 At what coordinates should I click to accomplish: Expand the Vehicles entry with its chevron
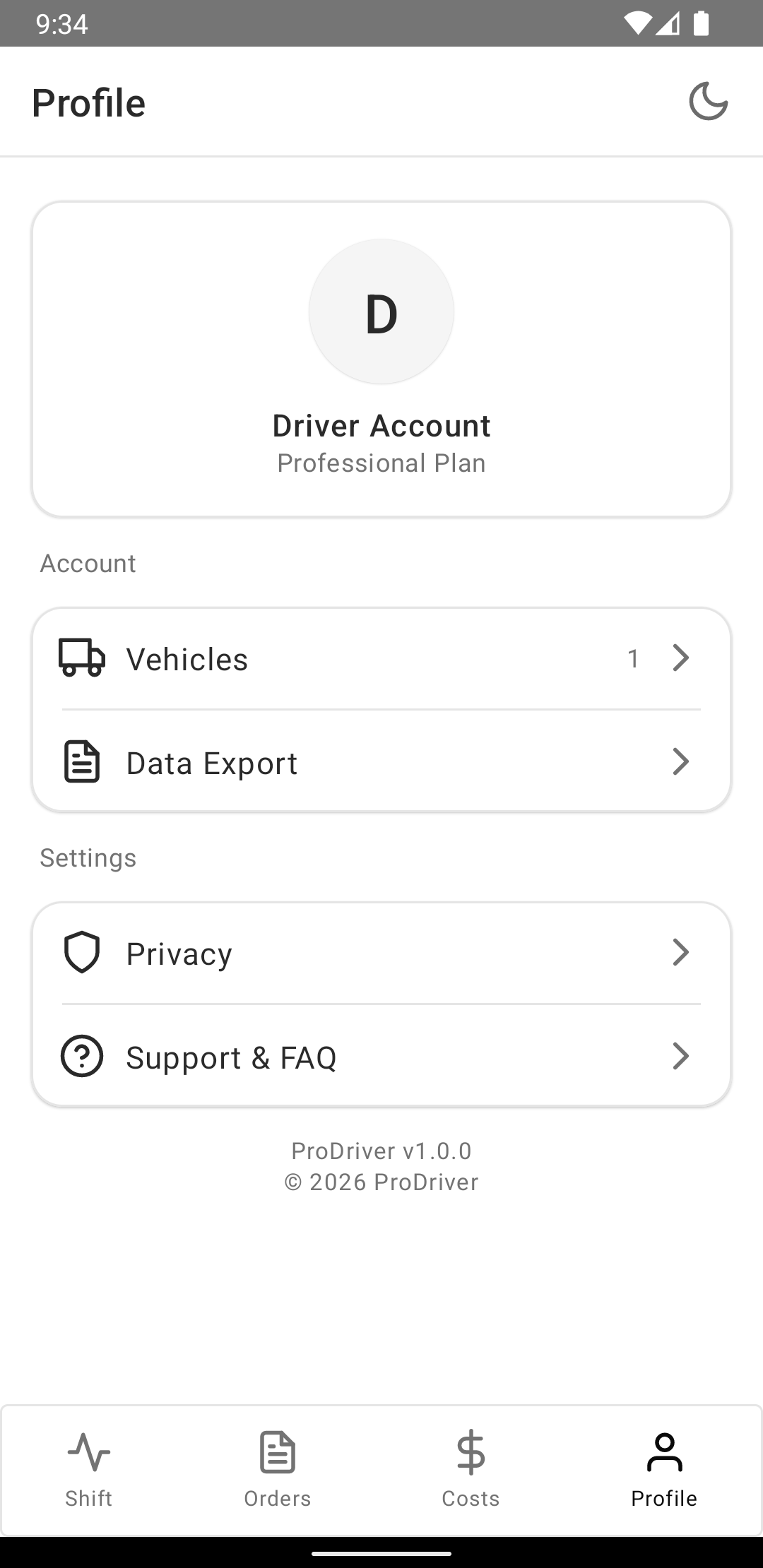[680, 658]
